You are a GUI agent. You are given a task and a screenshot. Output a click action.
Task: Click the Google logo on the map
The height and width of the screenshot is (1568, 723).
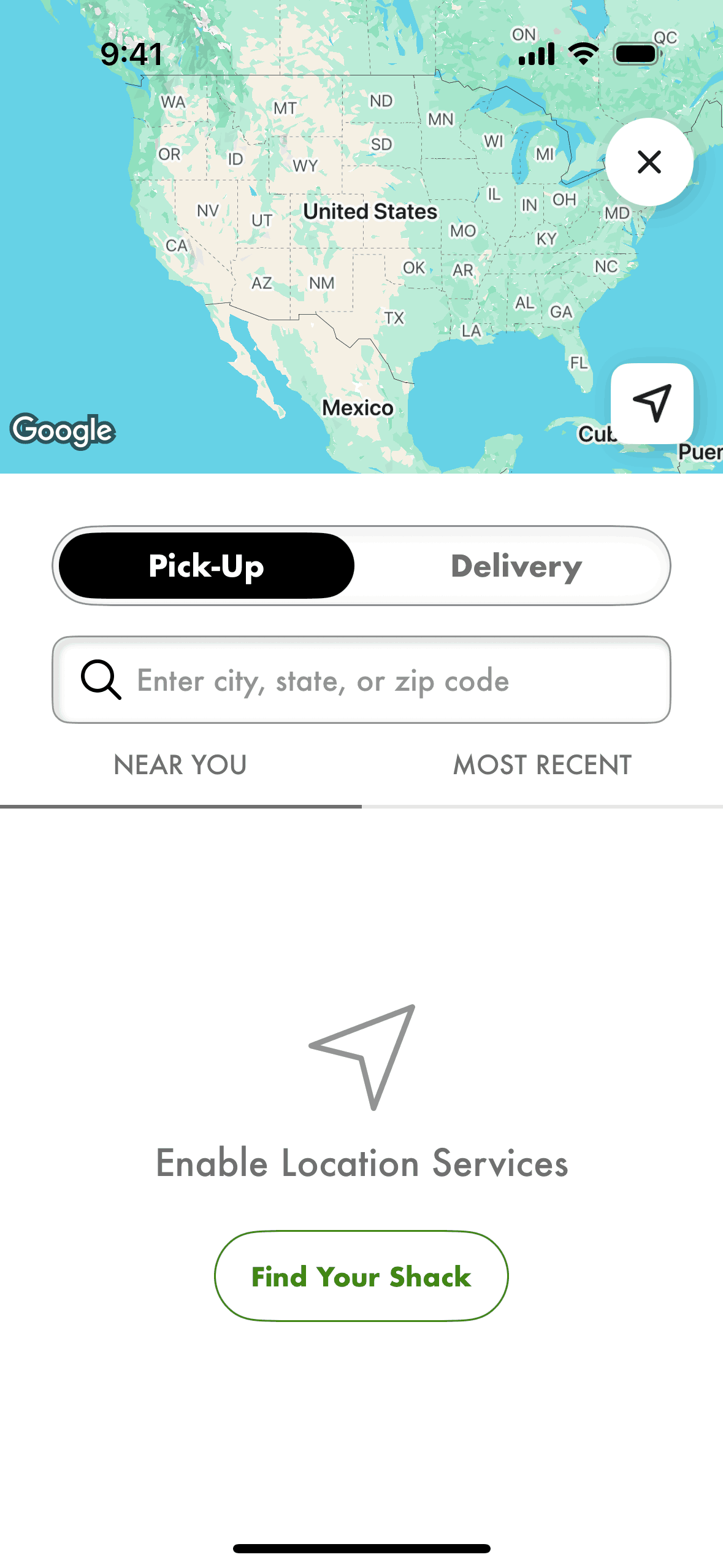[x=63, y=431]
